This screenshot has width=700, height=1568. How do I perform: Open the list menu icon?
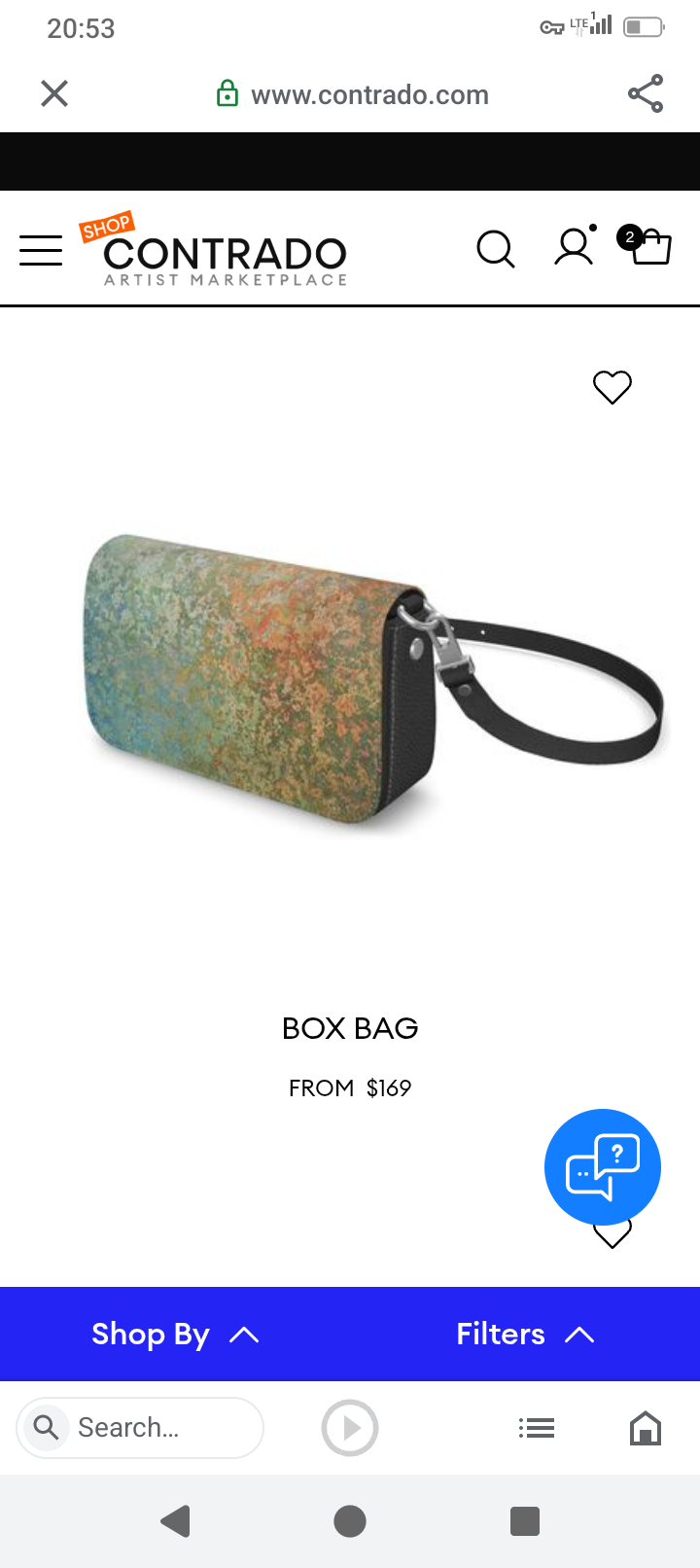(537, 1428)
